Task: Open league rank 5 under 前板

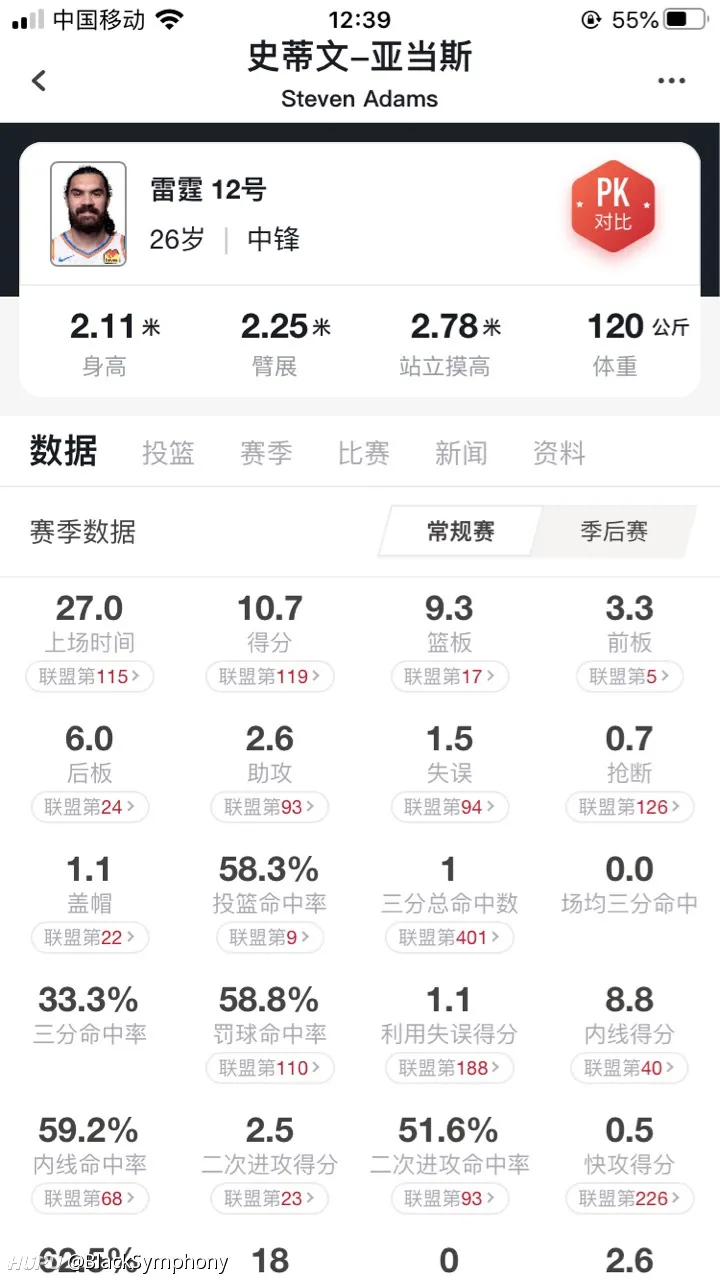Action: (630, 677)
